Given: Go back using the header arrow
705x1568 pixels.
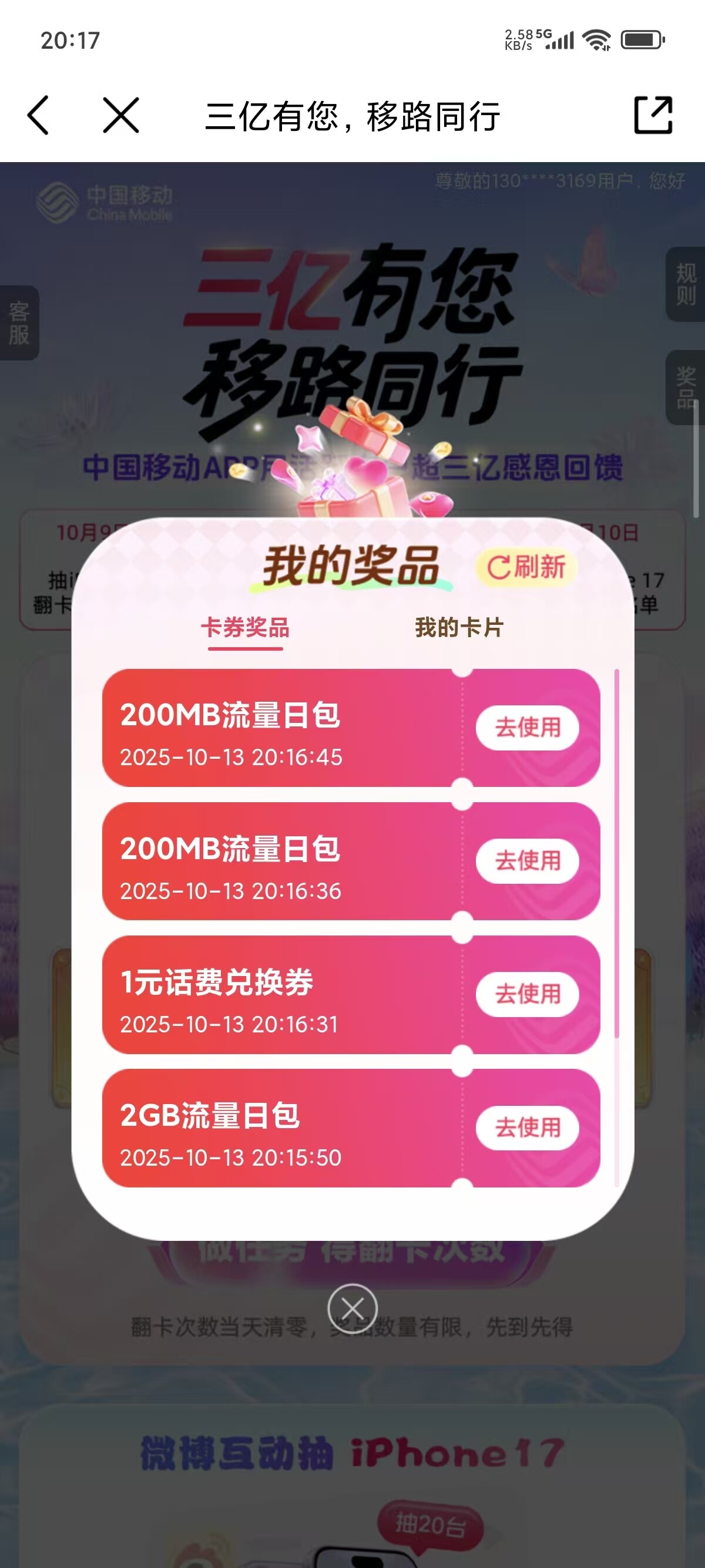Looking at the screenshot, I should coord(38,115).
